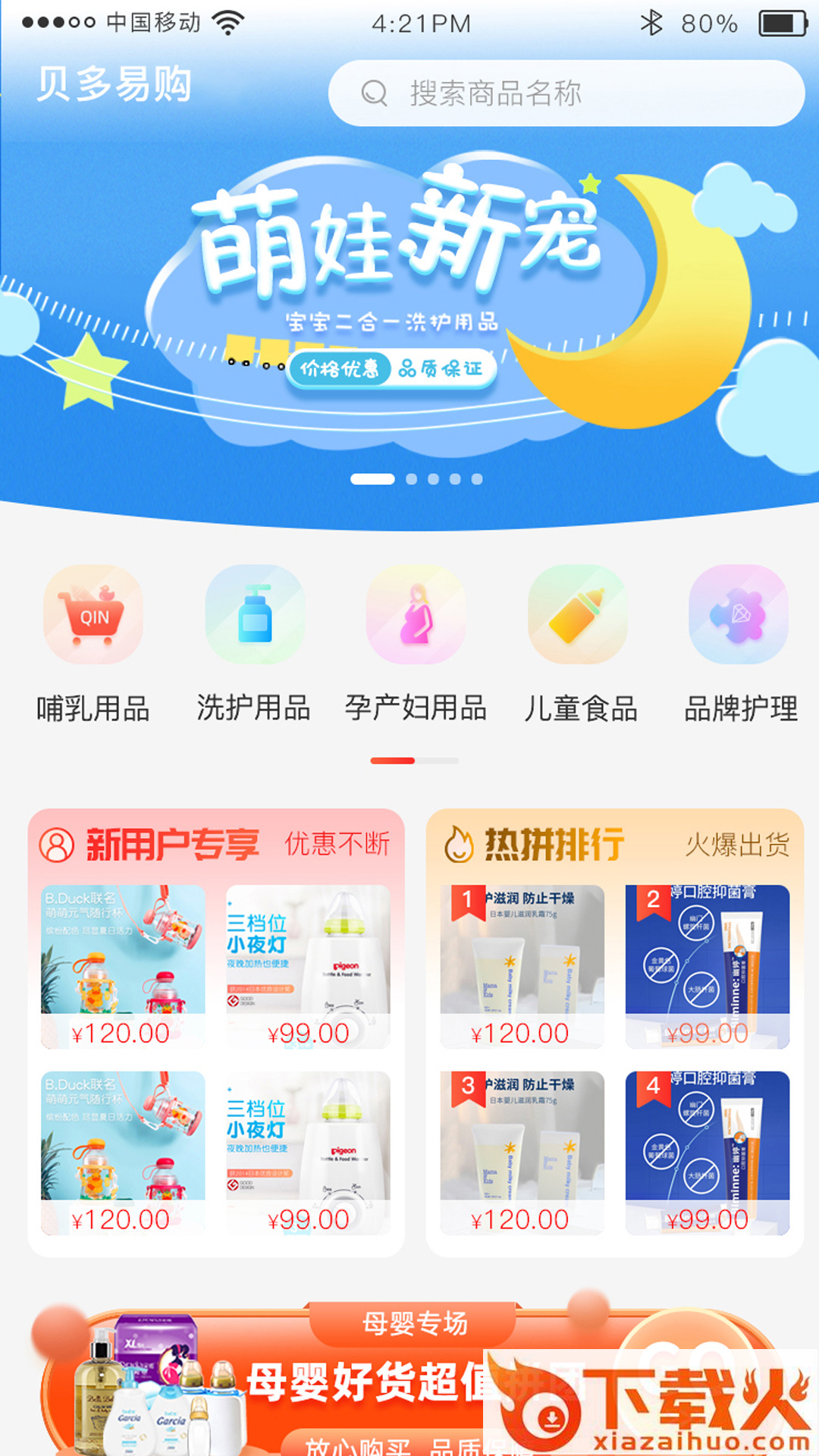Open the 哺乳用品 category
Viewport: 819px width, 1456px height.
point(93,645)
